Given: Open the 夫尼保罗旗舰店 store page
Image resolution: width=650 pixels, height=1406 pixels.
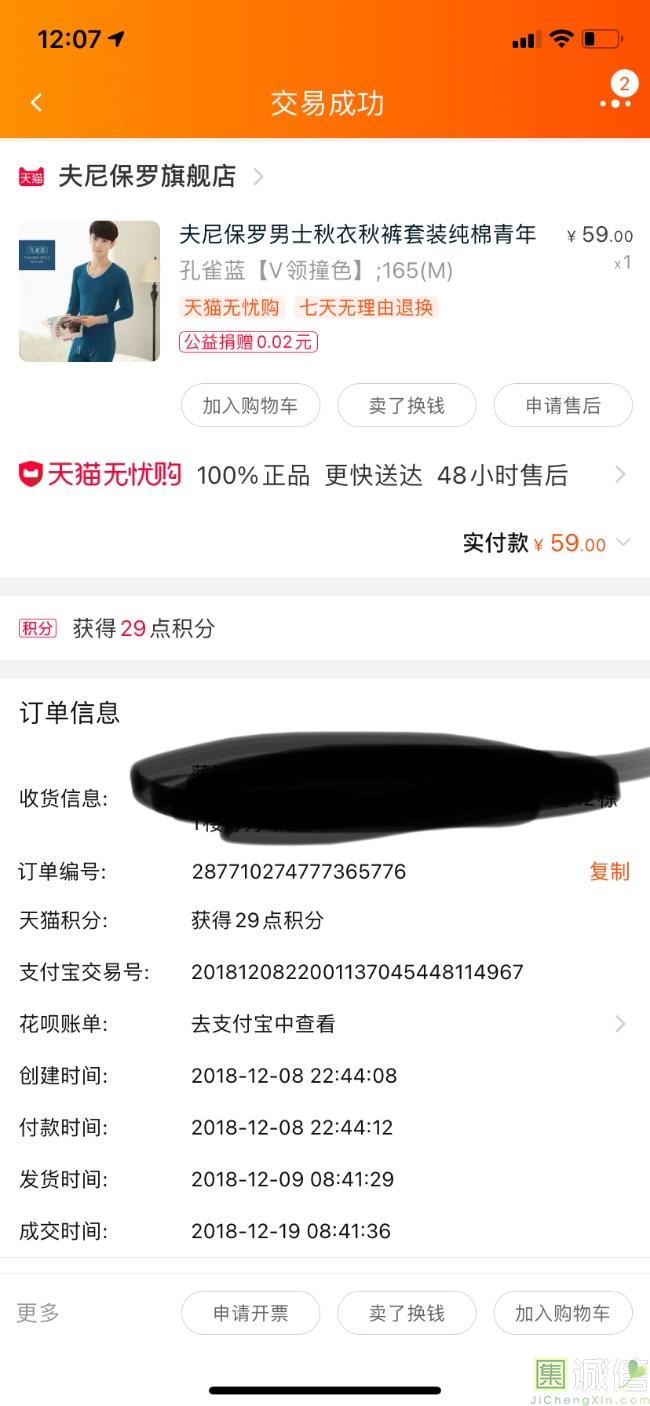Looking at the screenshot, I should pos(148,177).
